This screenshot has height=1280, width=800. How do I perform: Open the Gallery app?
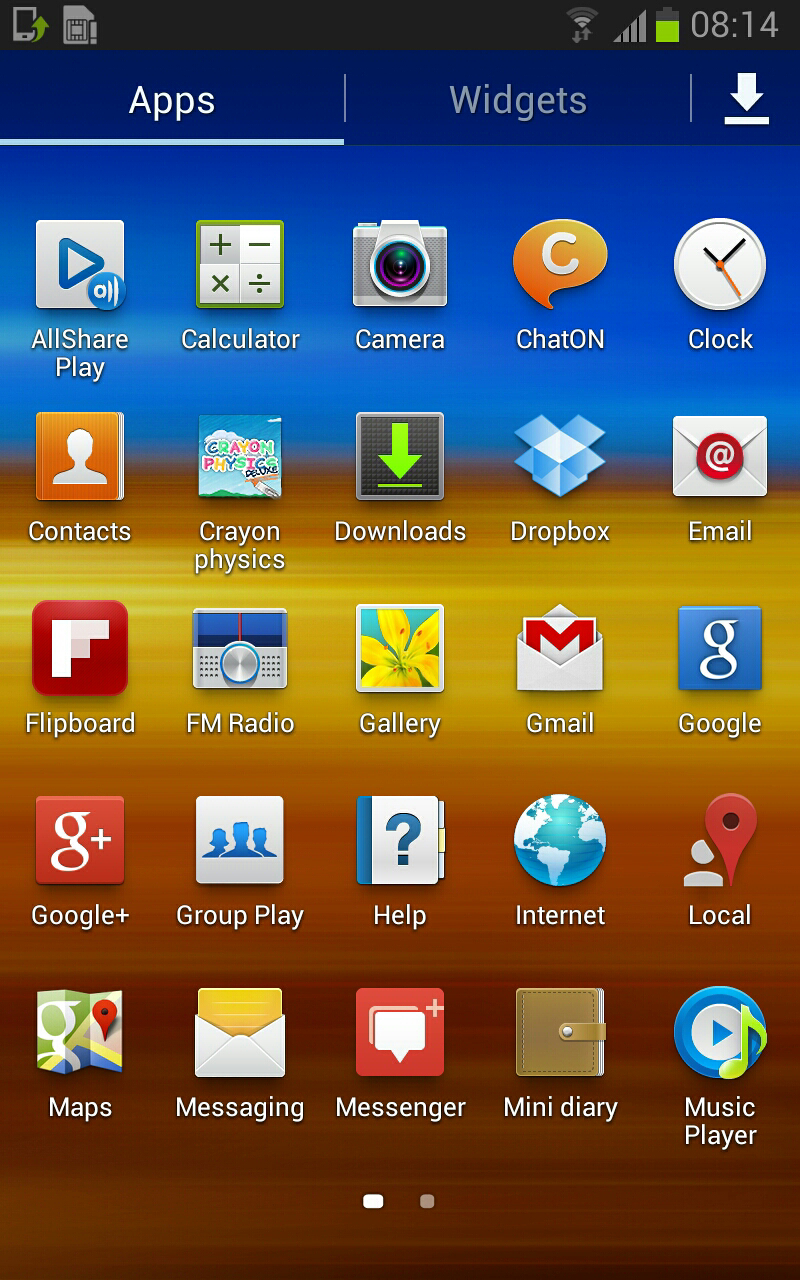click(400, 649)
